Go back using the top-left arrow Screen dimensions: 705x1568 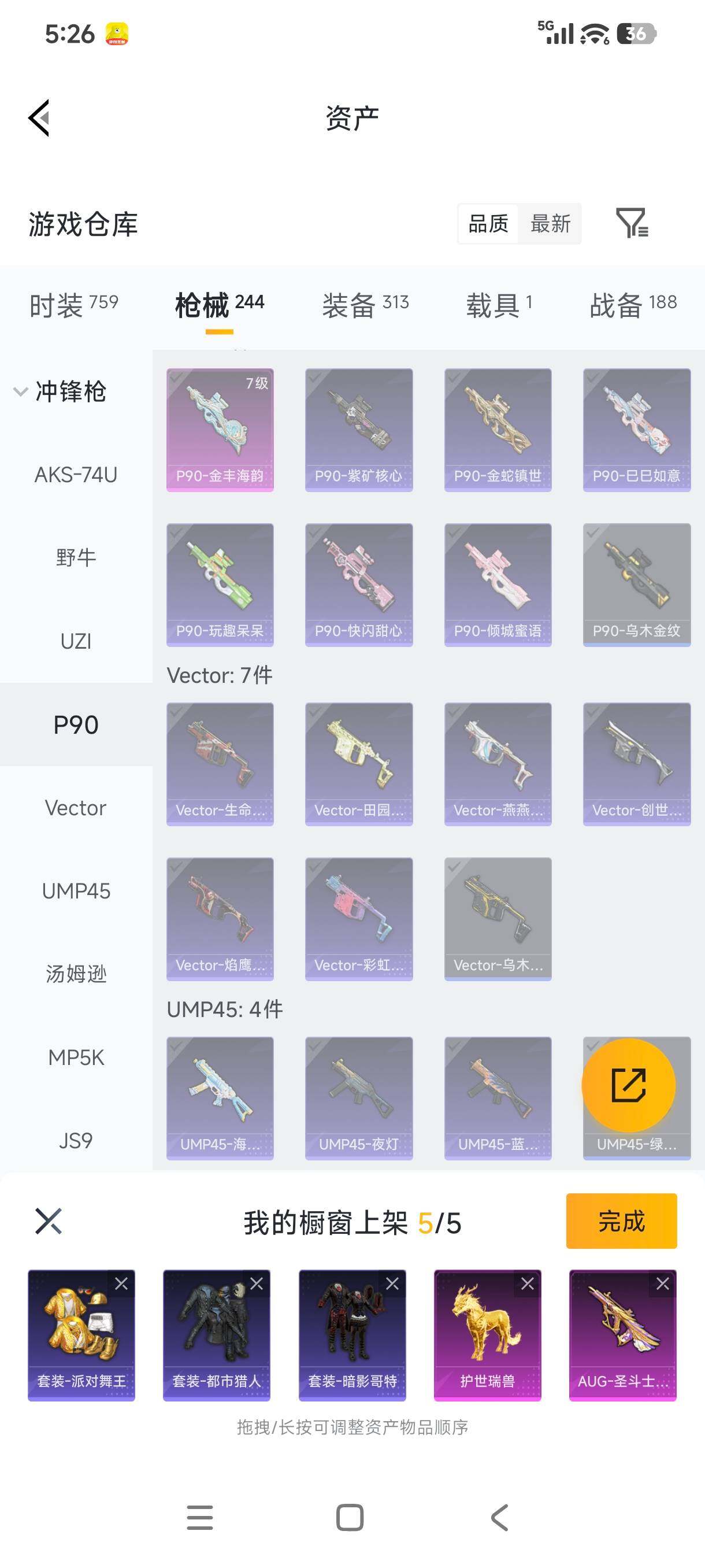[x=39, y=118]
